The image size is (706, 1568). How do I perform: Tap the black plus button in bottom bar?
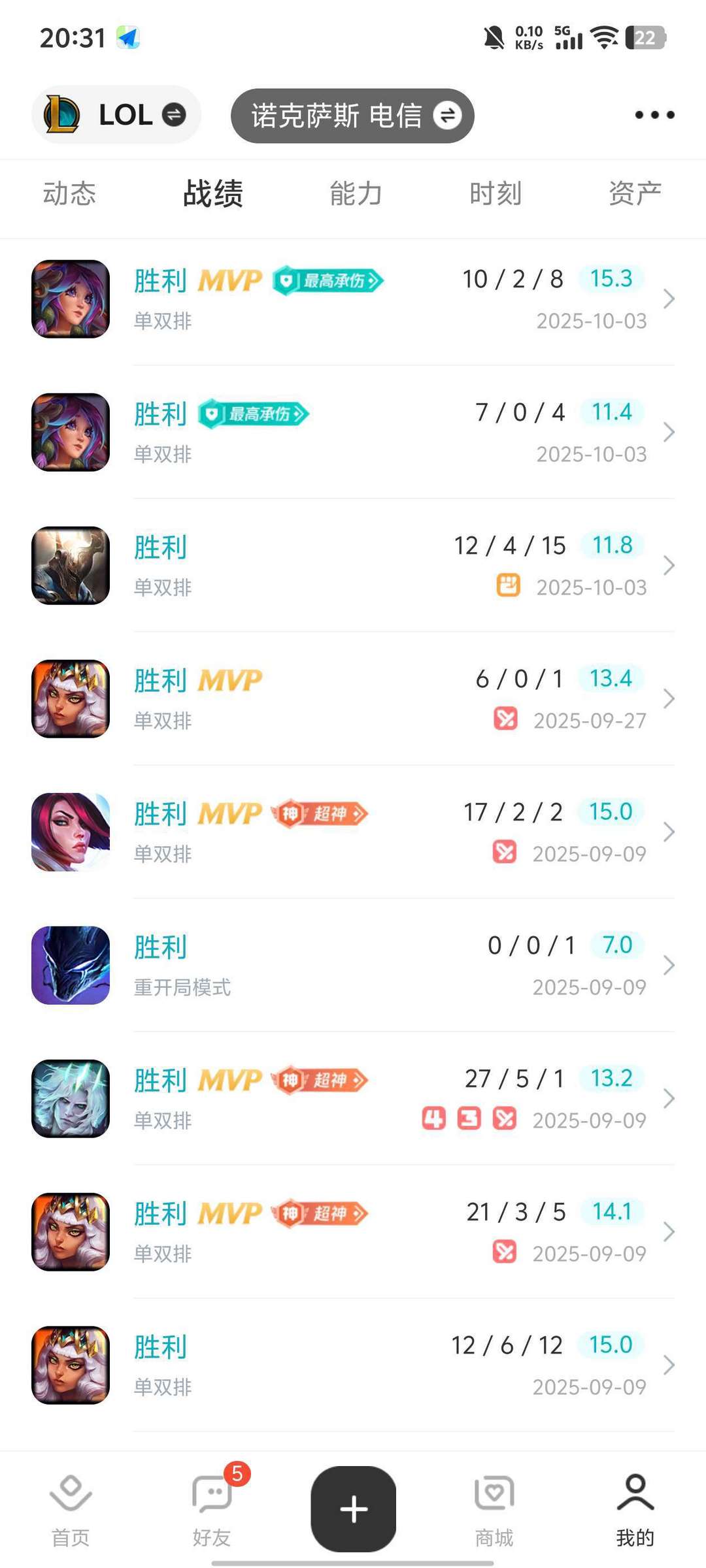[x=353, y=1509]
